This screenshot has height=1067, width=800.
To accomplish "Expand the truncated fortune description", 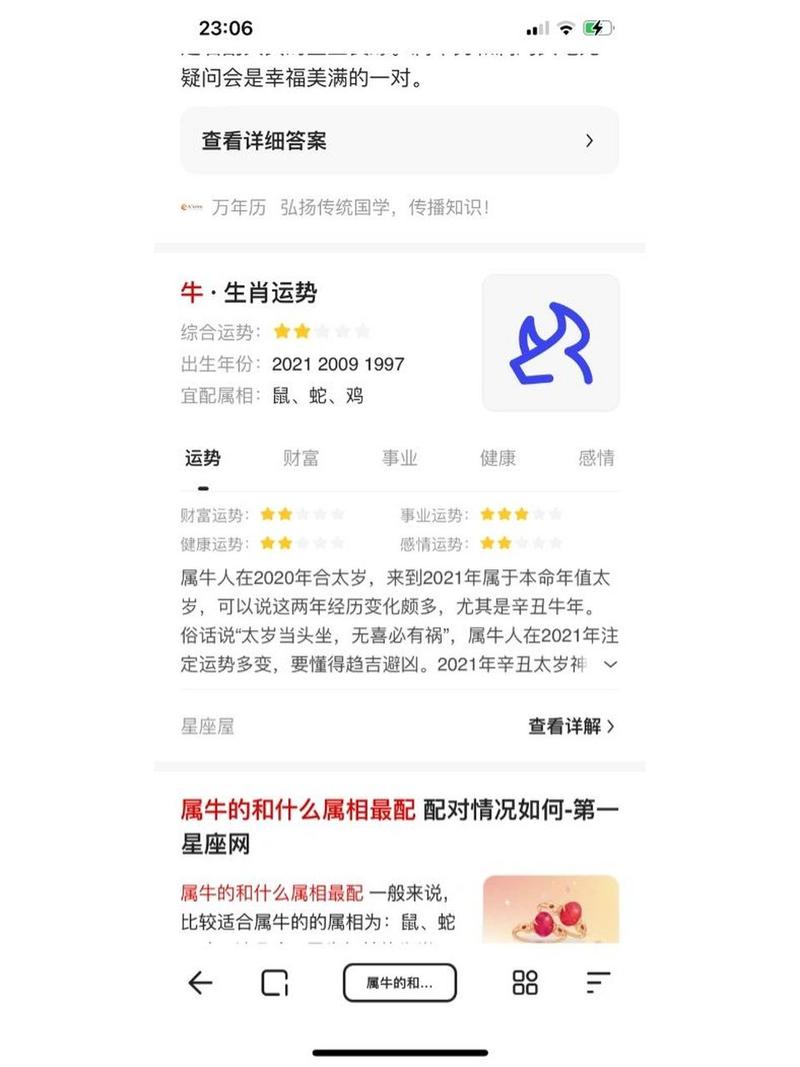I will (611, 664).
